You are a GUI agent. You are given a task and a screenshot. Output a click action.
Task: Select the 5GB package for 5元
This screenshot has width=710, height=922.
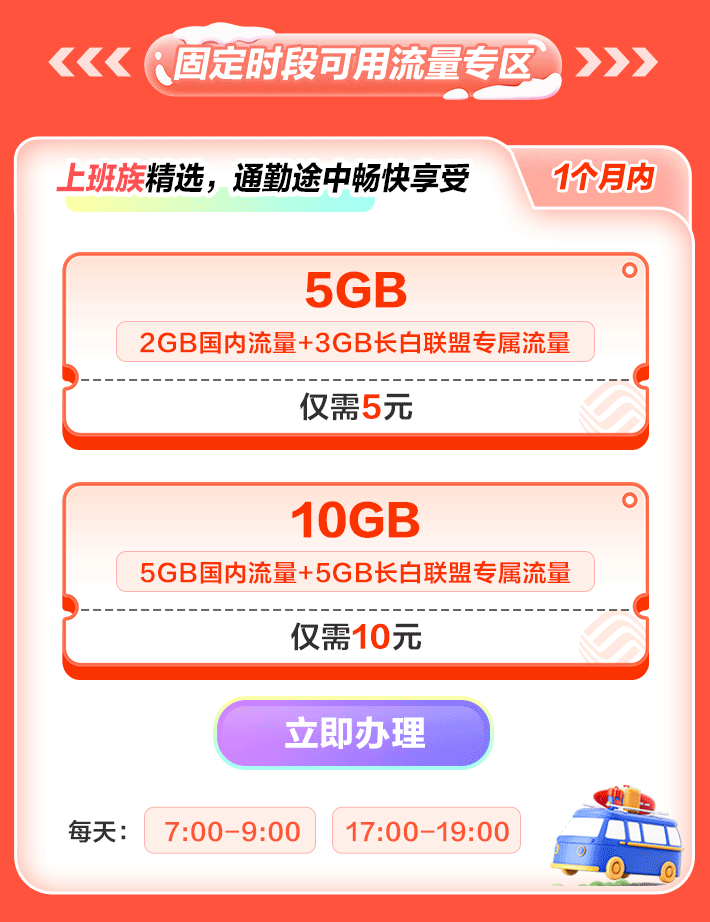355,345
